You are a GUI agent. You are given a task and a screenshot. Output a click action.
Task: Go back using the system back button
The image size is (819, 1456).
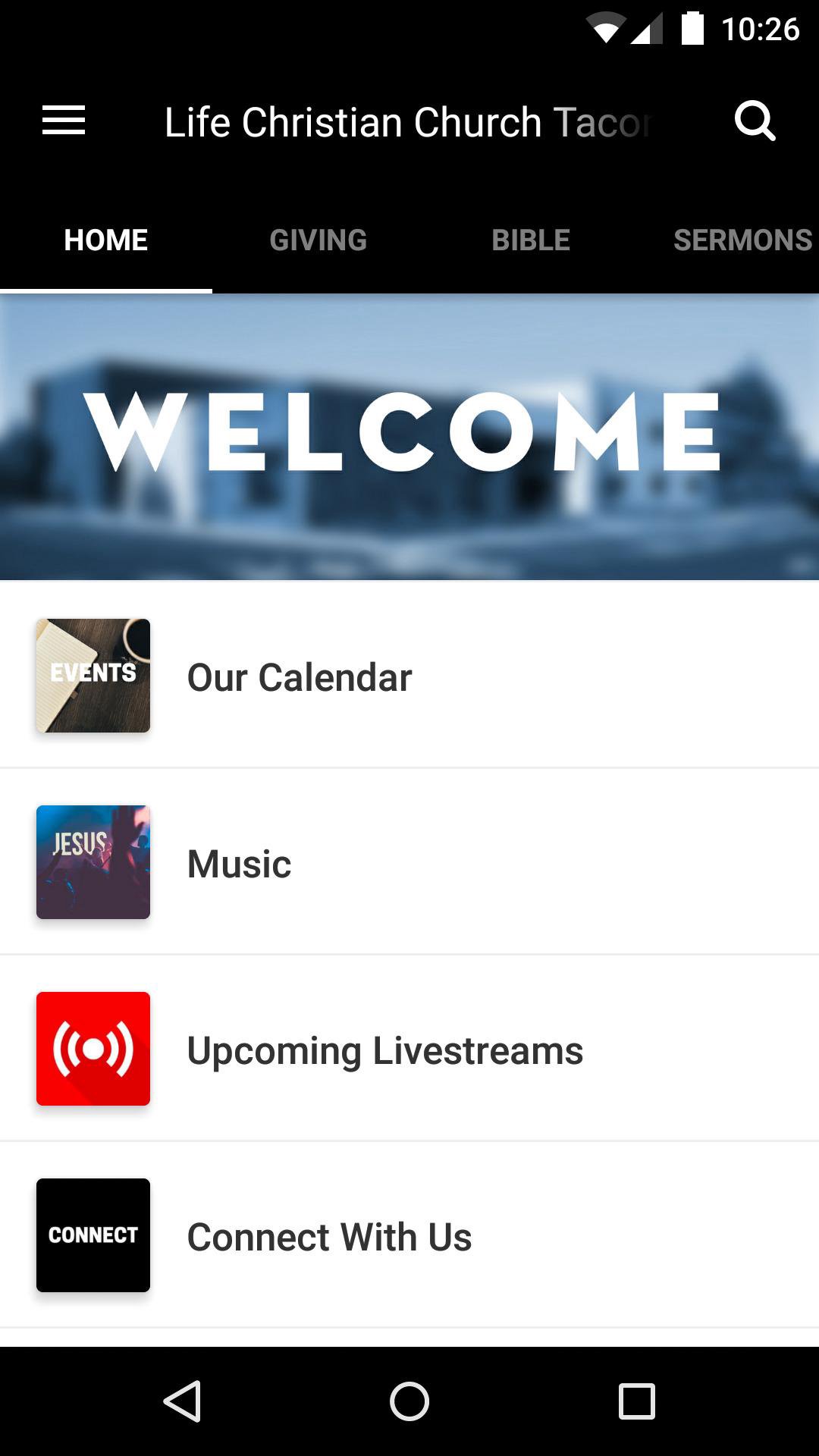[182, 1401]
